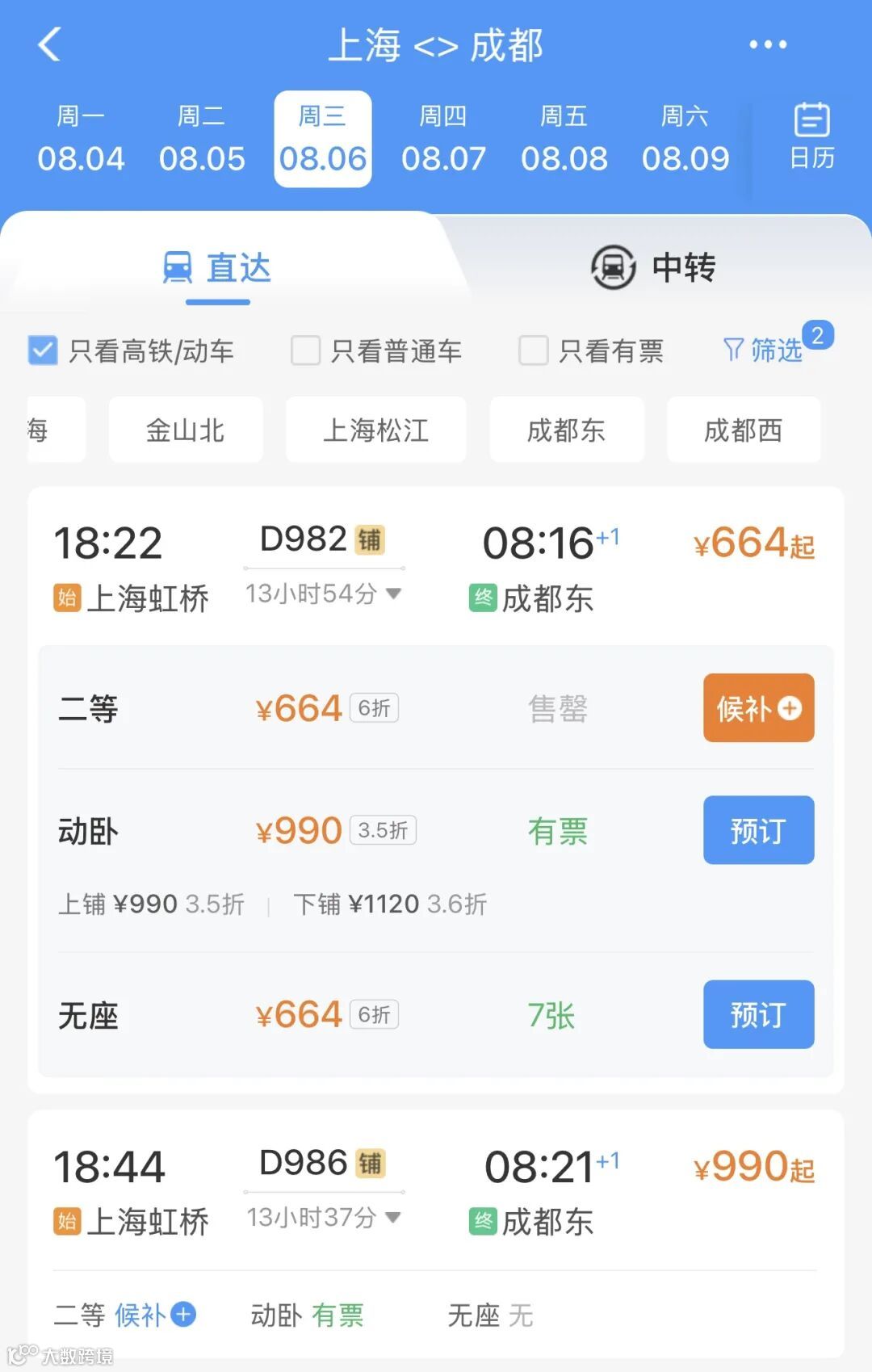The width and height of the screenshot is (872, 1372).
Task: Open the 筛选 filter panel
Action: pyautogui.click(x=763, y=350)
